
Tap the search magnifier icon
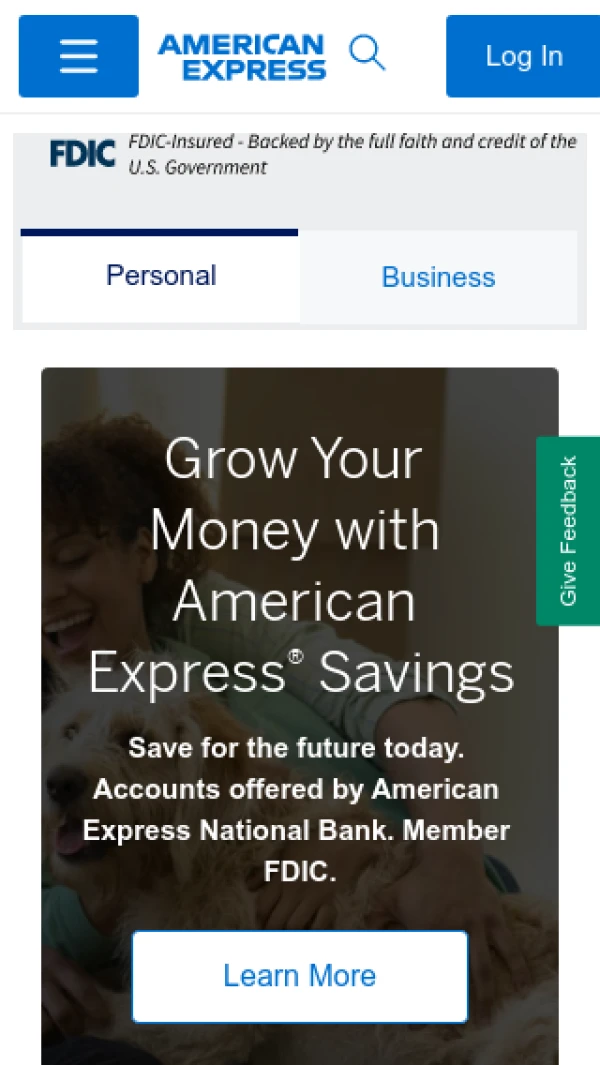tap(367, 53)
